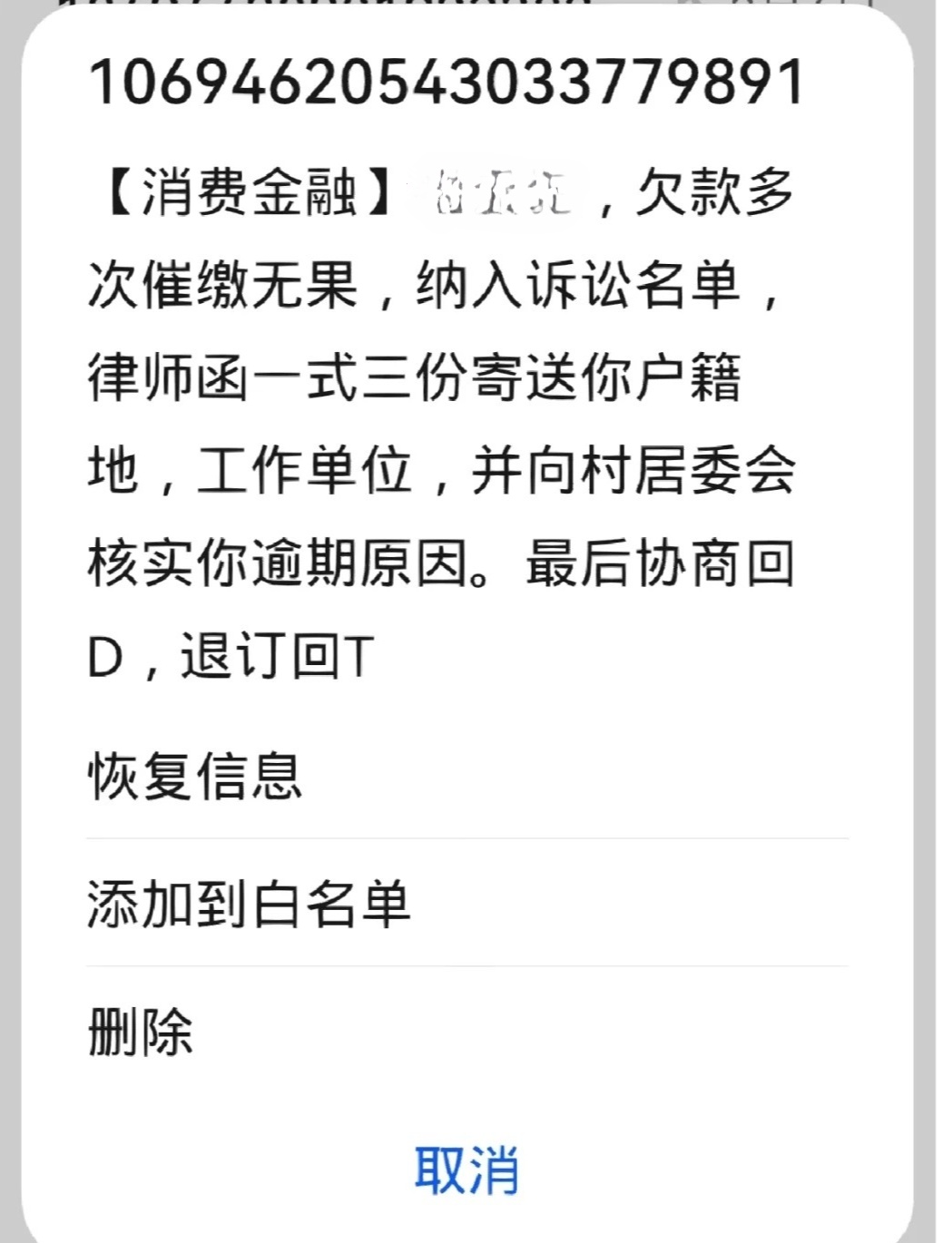Tap the message body starting with 【消费金融】

[x=445, y=408]
